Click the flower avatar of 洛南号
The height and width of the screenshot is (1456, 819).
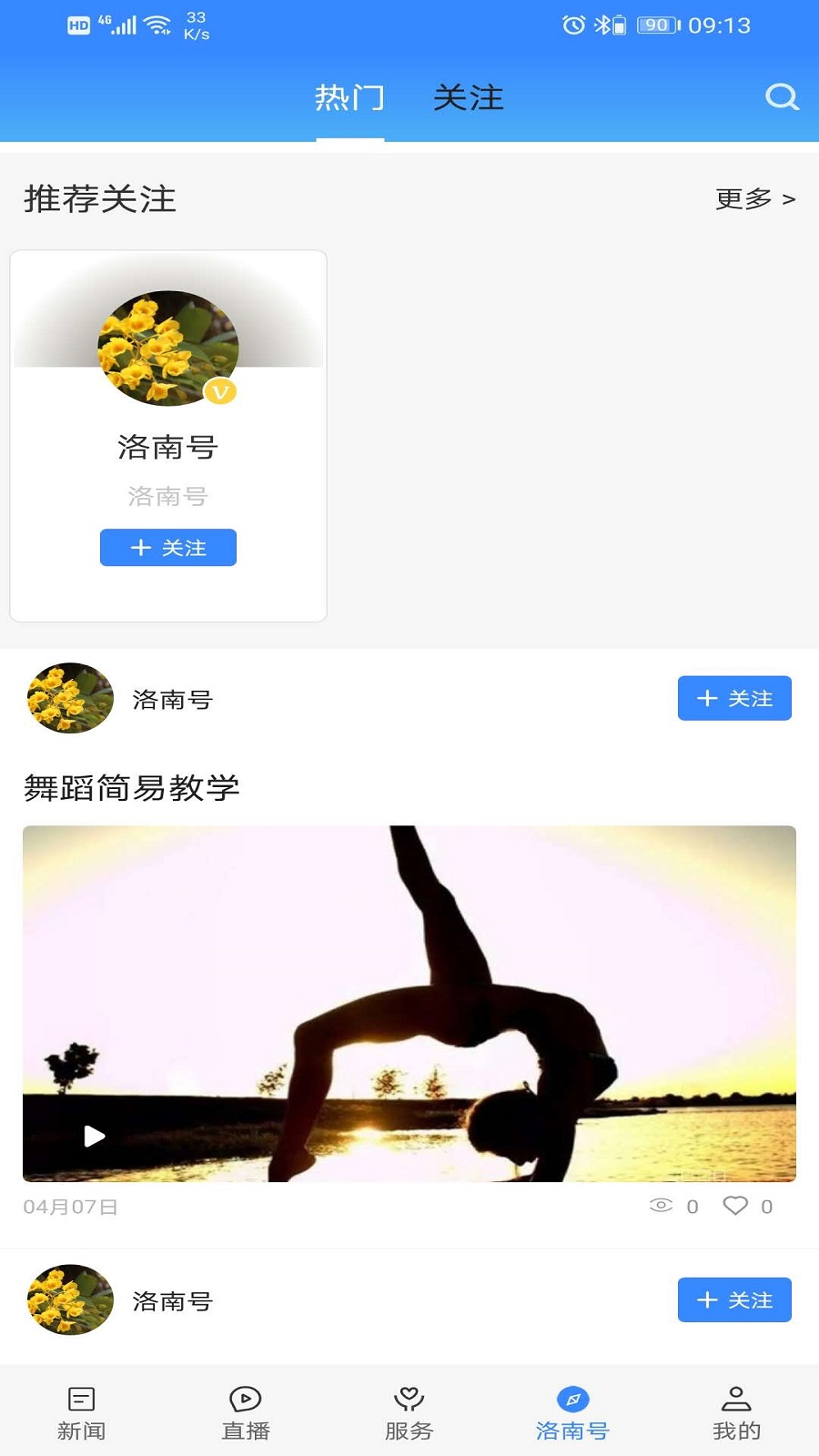coord(69,698)
